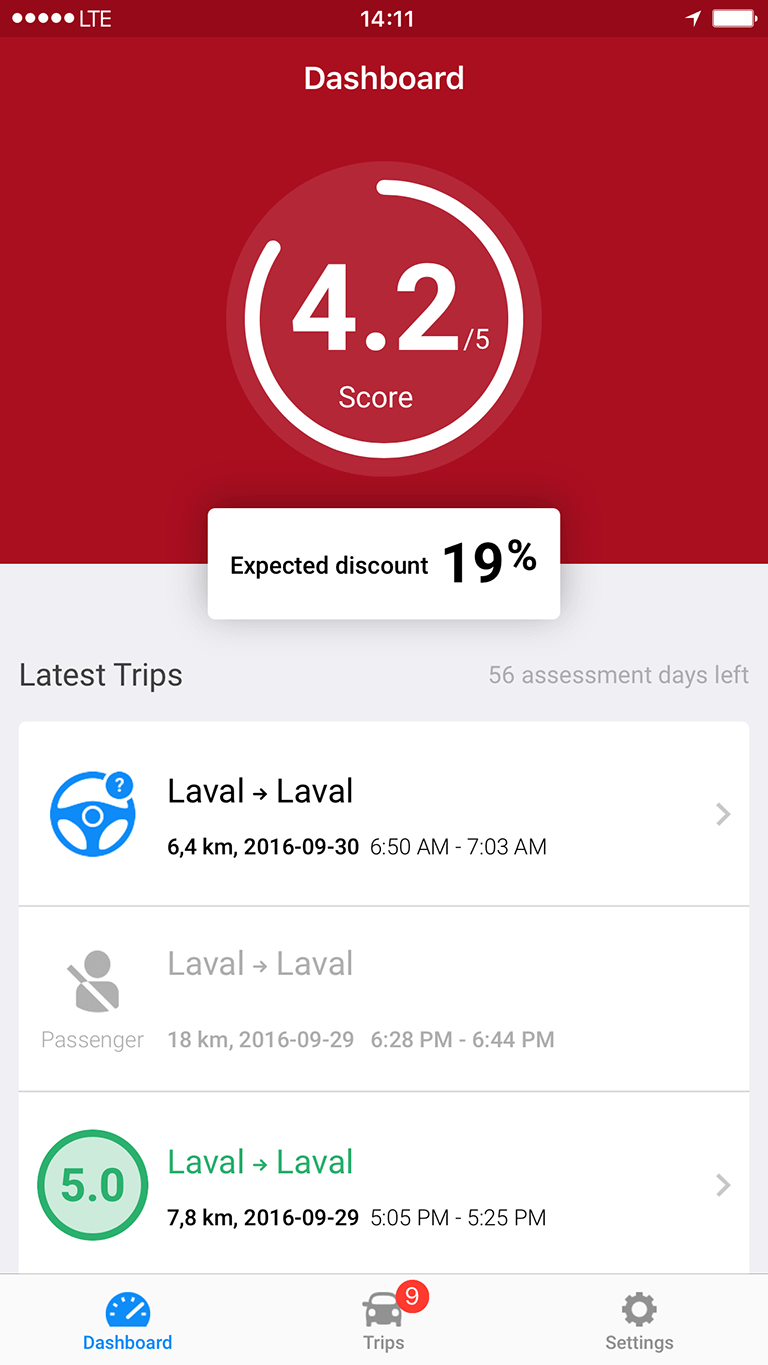Open the Settings tab
This screenshot has width=768, height=1365.
639,1320
